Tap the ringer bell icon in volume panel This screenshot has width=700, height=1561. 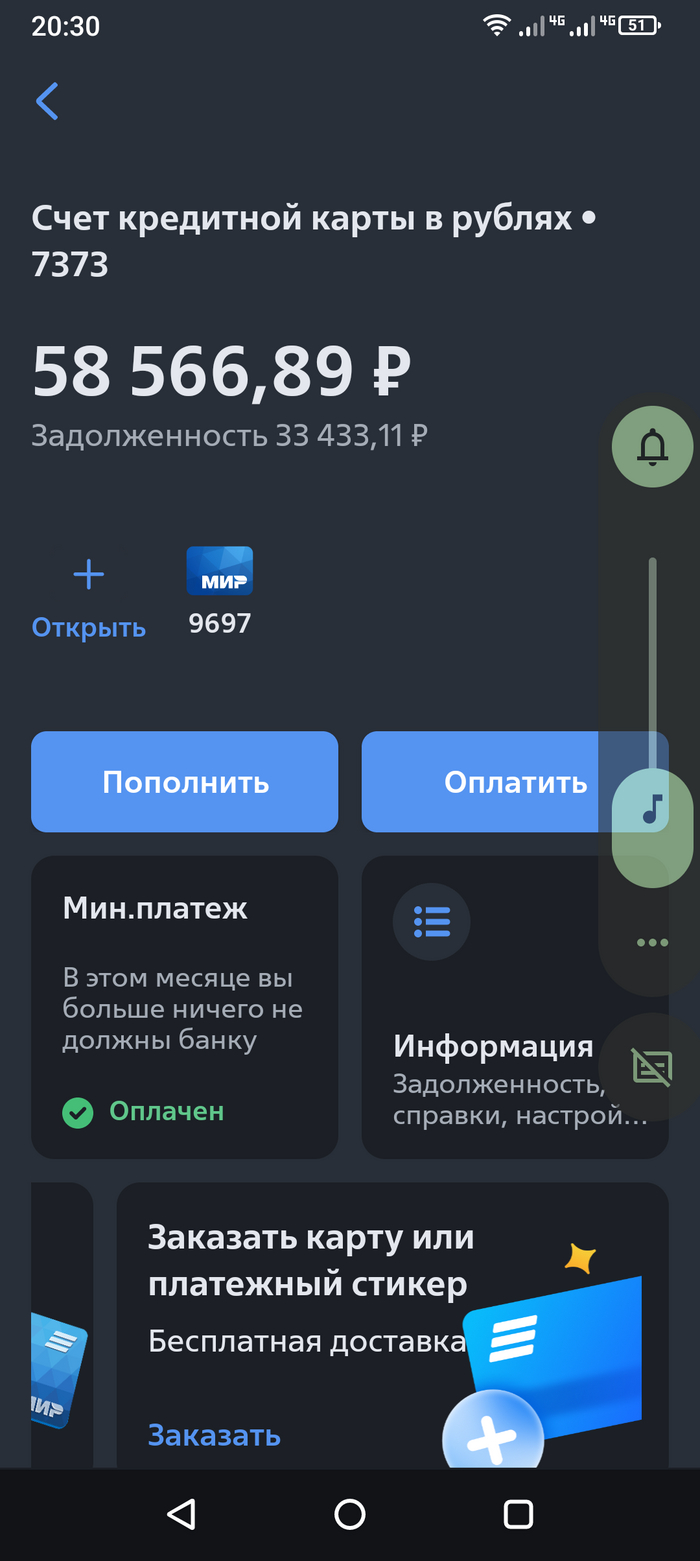tap(652, 447)
